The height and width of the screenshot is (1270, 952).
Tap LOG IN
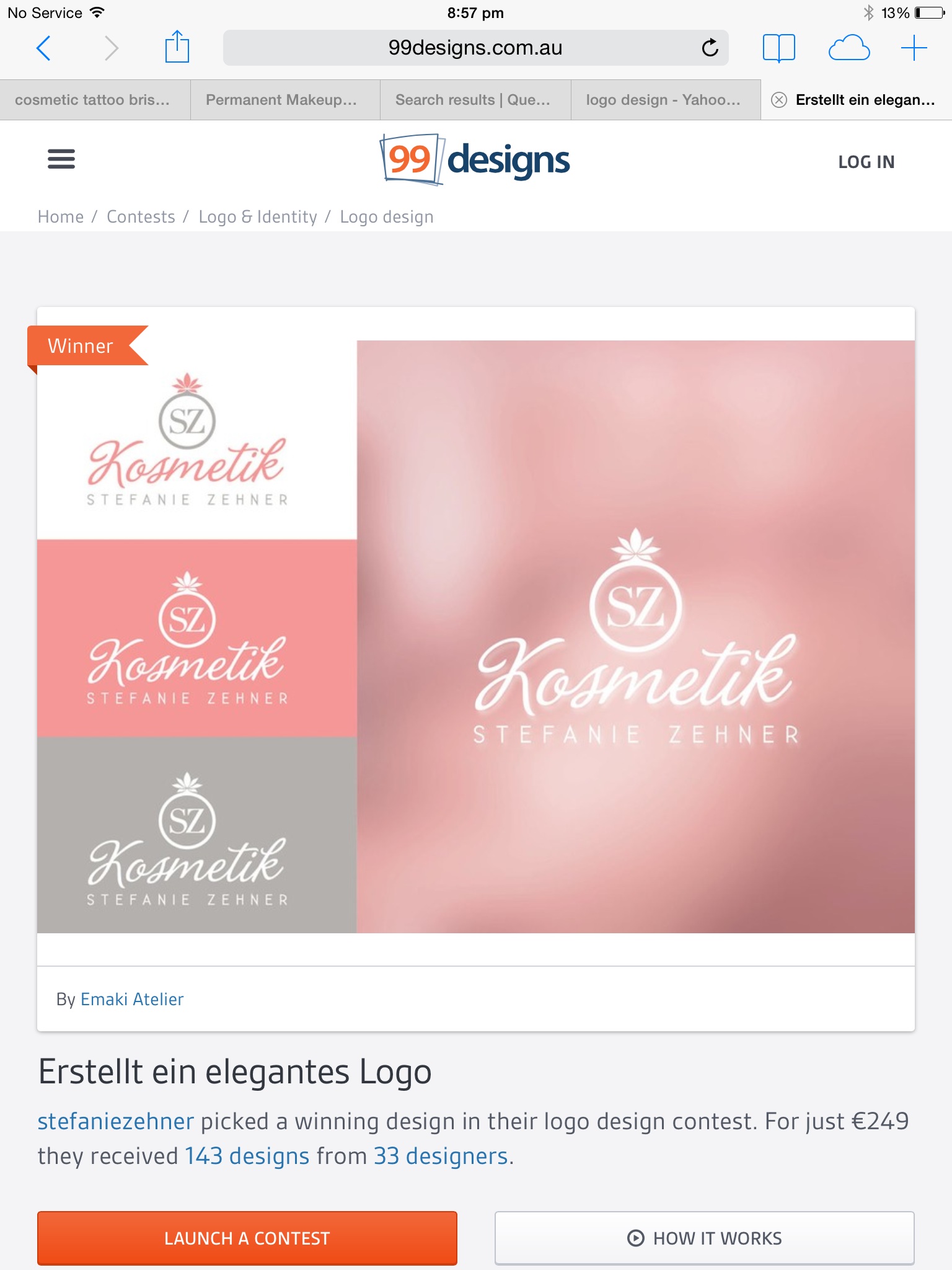tap(866, 162)
